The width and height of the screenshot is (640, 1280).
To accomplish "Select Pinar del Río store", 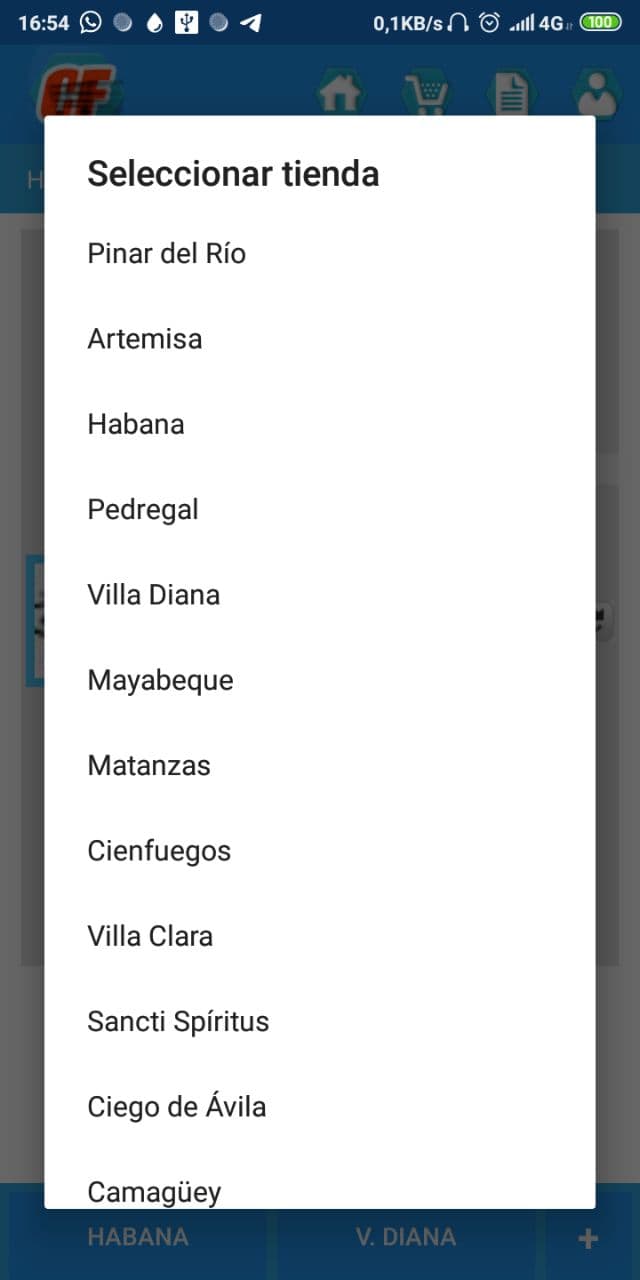I will click(167, 254).
